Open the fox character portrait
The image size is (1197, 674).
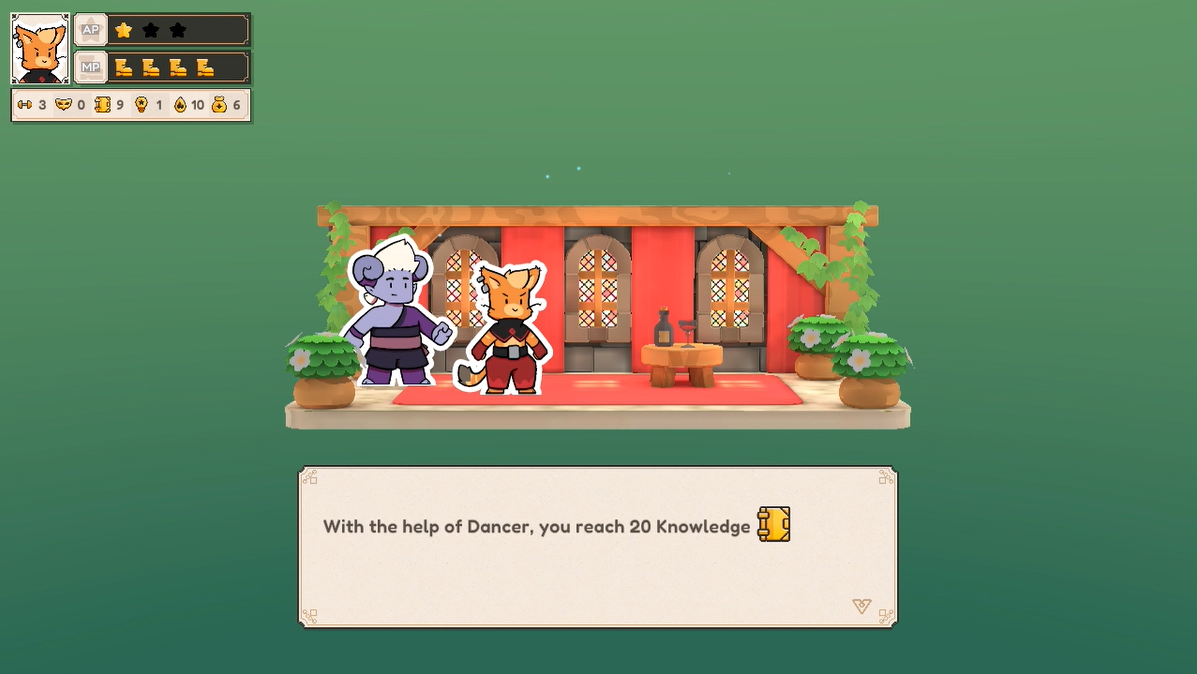point(41,48)
